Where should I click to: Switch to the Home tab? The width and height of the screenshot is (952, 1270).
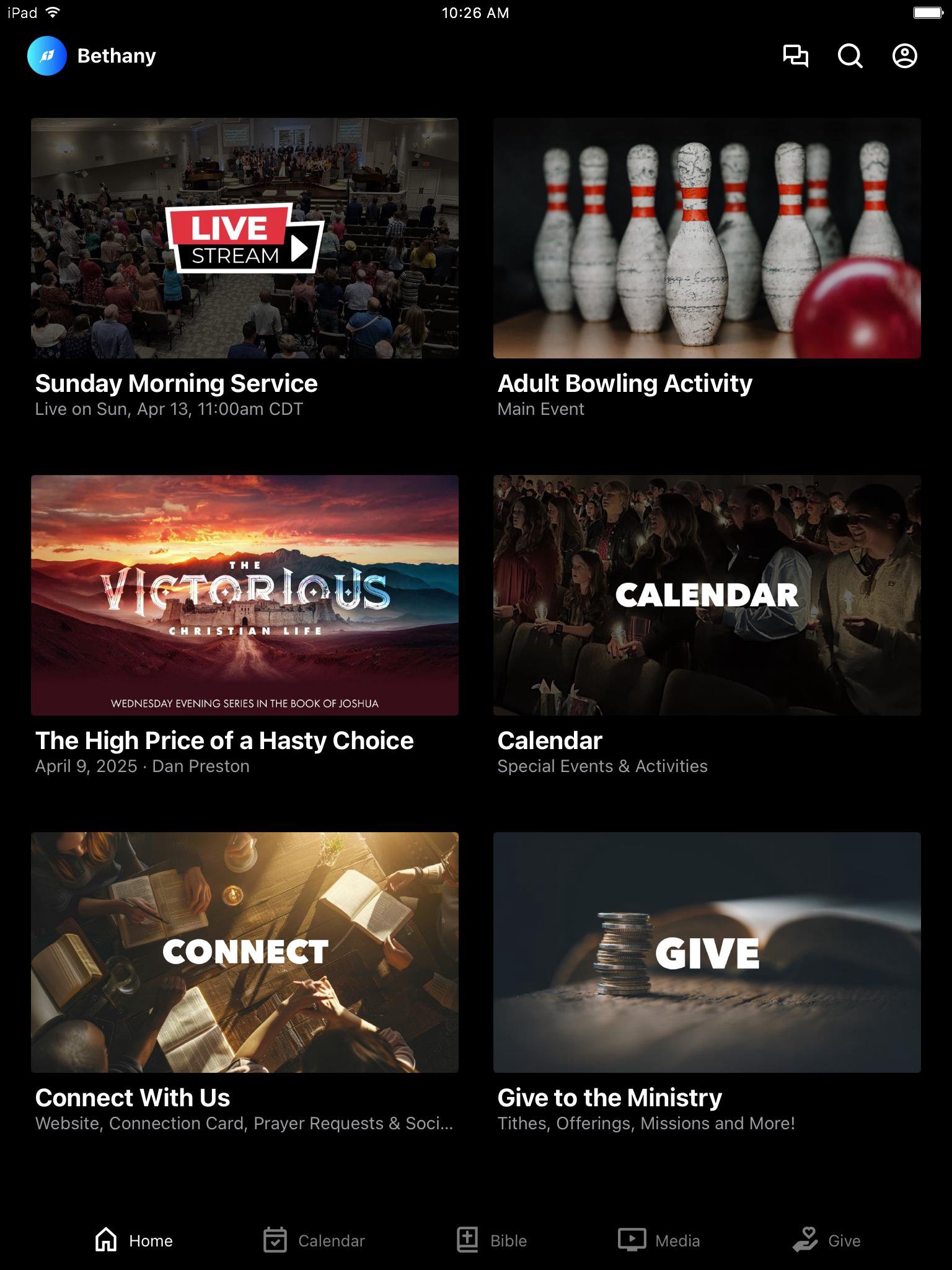coord(134,1240)
